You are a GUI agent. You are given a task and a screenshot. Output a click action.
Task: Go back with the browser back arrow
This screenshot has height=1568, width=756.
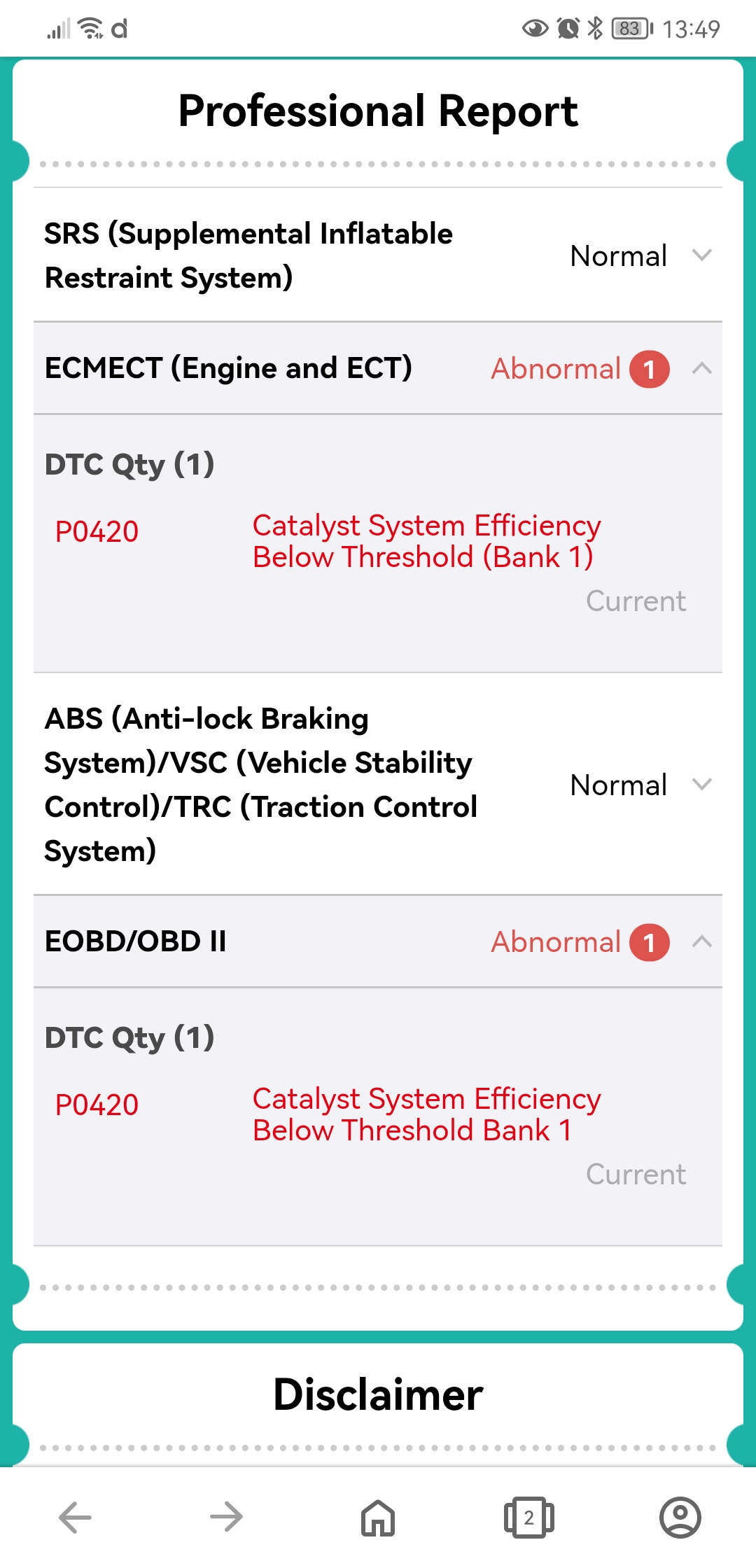click(76, 1518)
